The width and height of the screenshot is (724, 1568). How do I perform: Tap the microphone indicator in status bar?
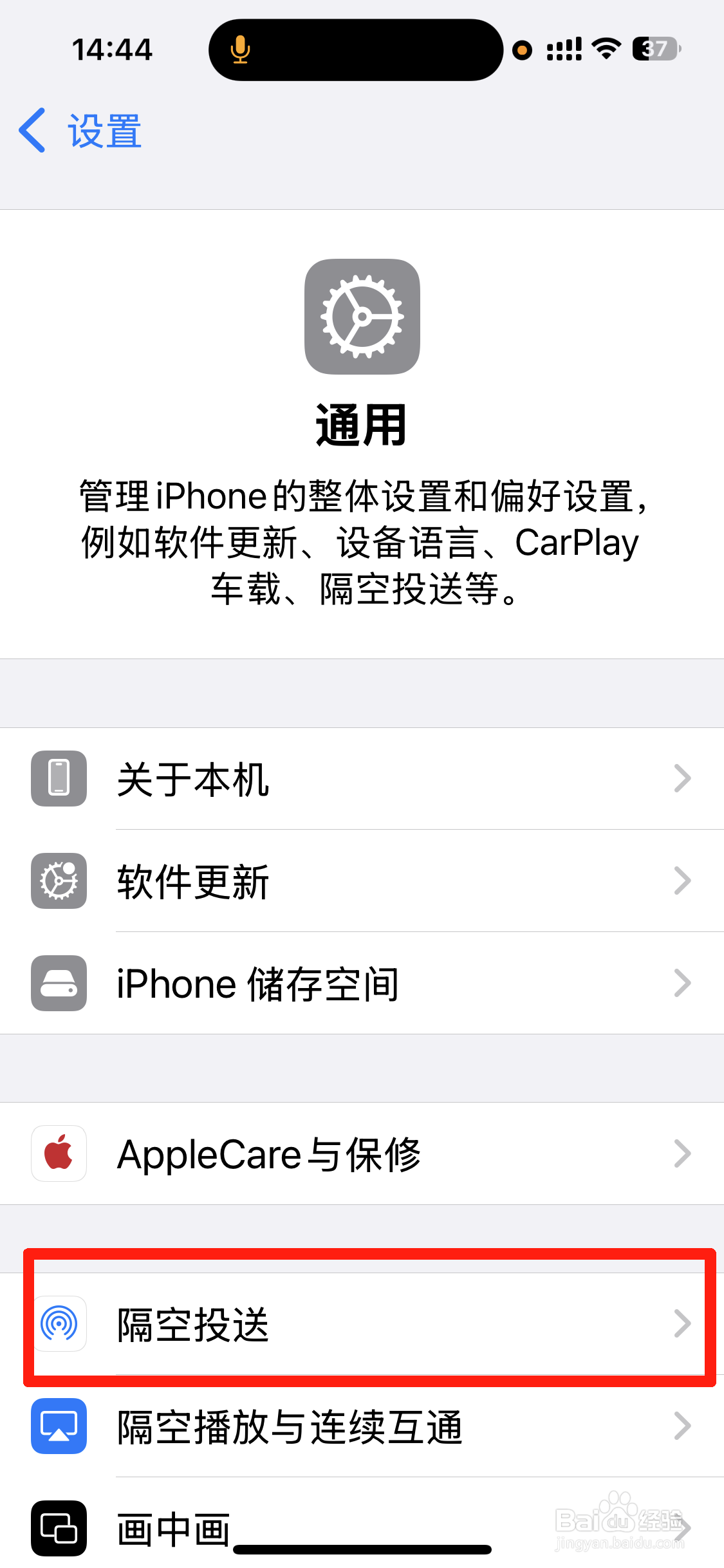pyautogui.click(x=239, y=49)
